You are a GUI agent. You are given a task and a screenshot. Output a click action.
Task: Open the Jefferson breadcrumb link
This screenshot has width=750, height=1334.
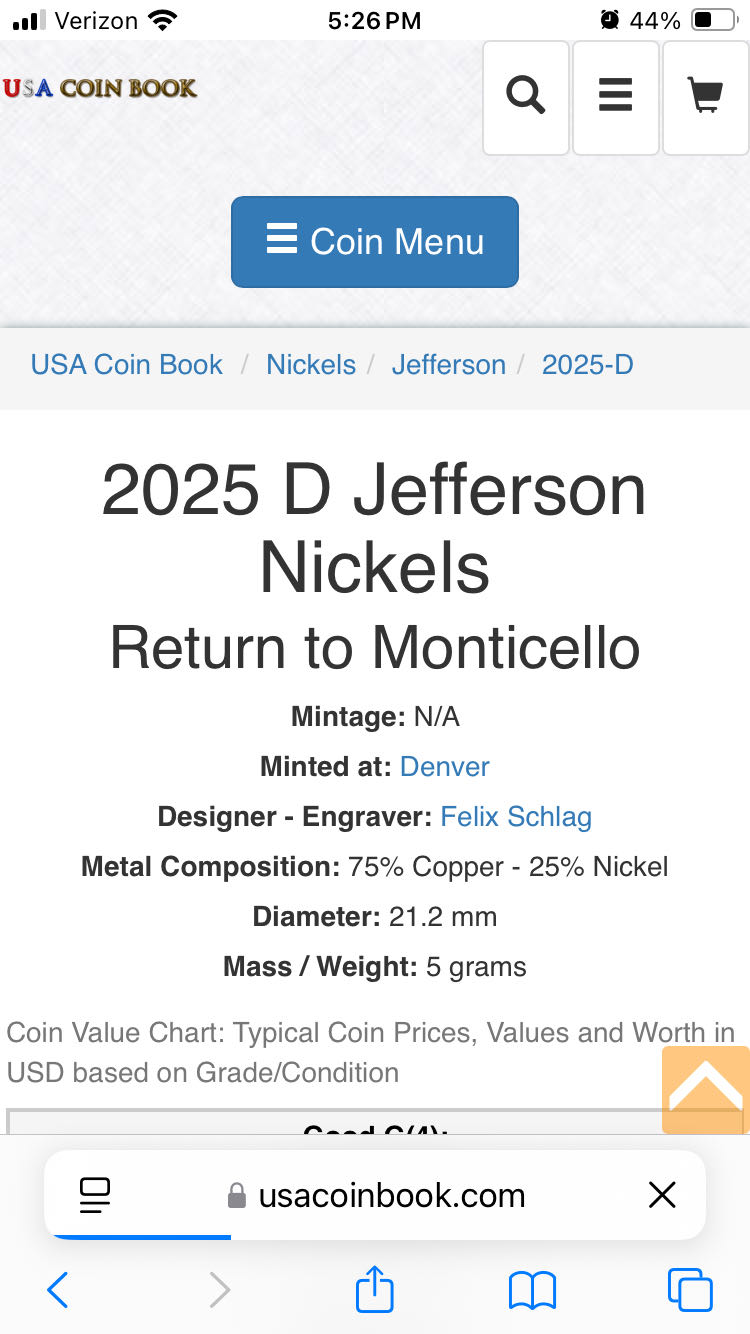pyautogui.click(x=449, y=365)
